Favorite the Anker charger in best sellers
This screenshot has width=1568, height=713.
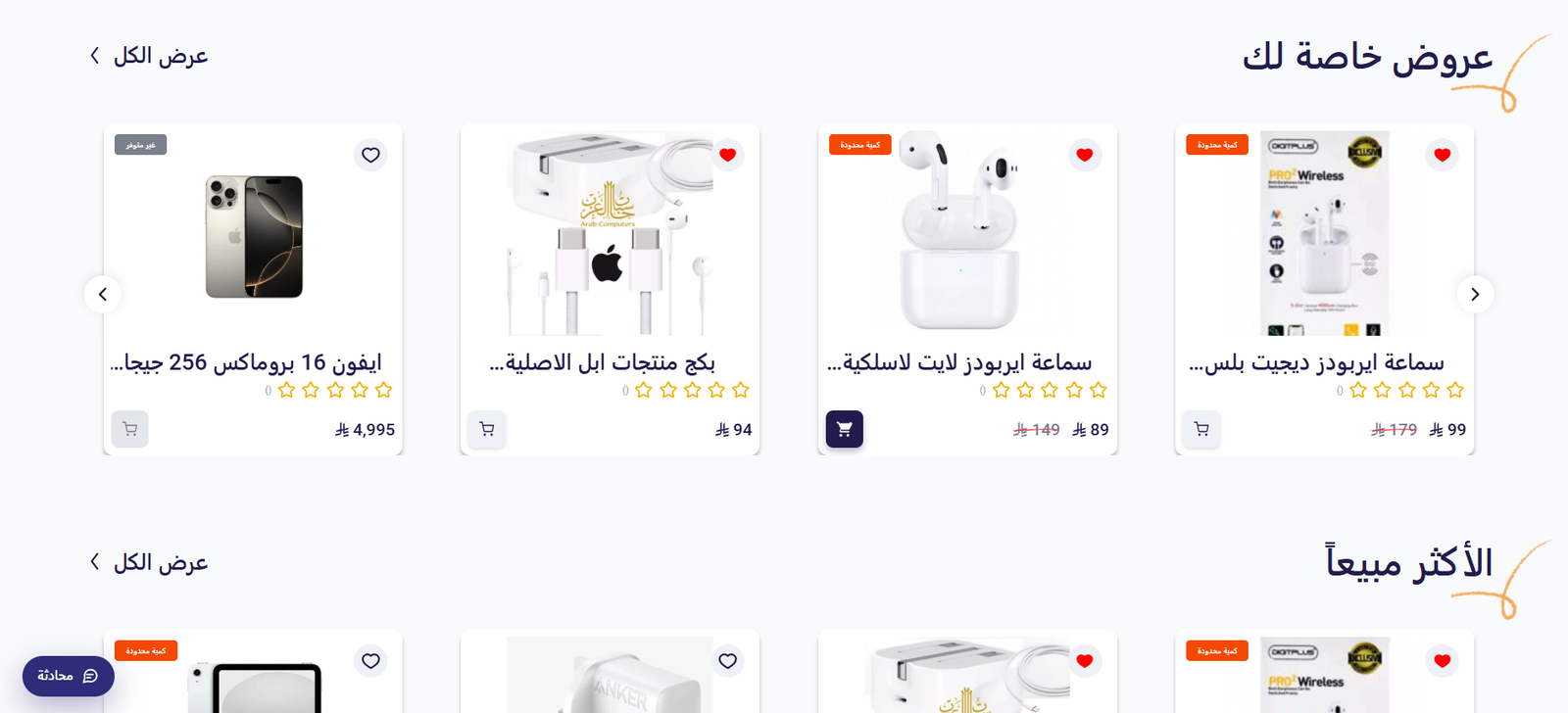(727, 661)
